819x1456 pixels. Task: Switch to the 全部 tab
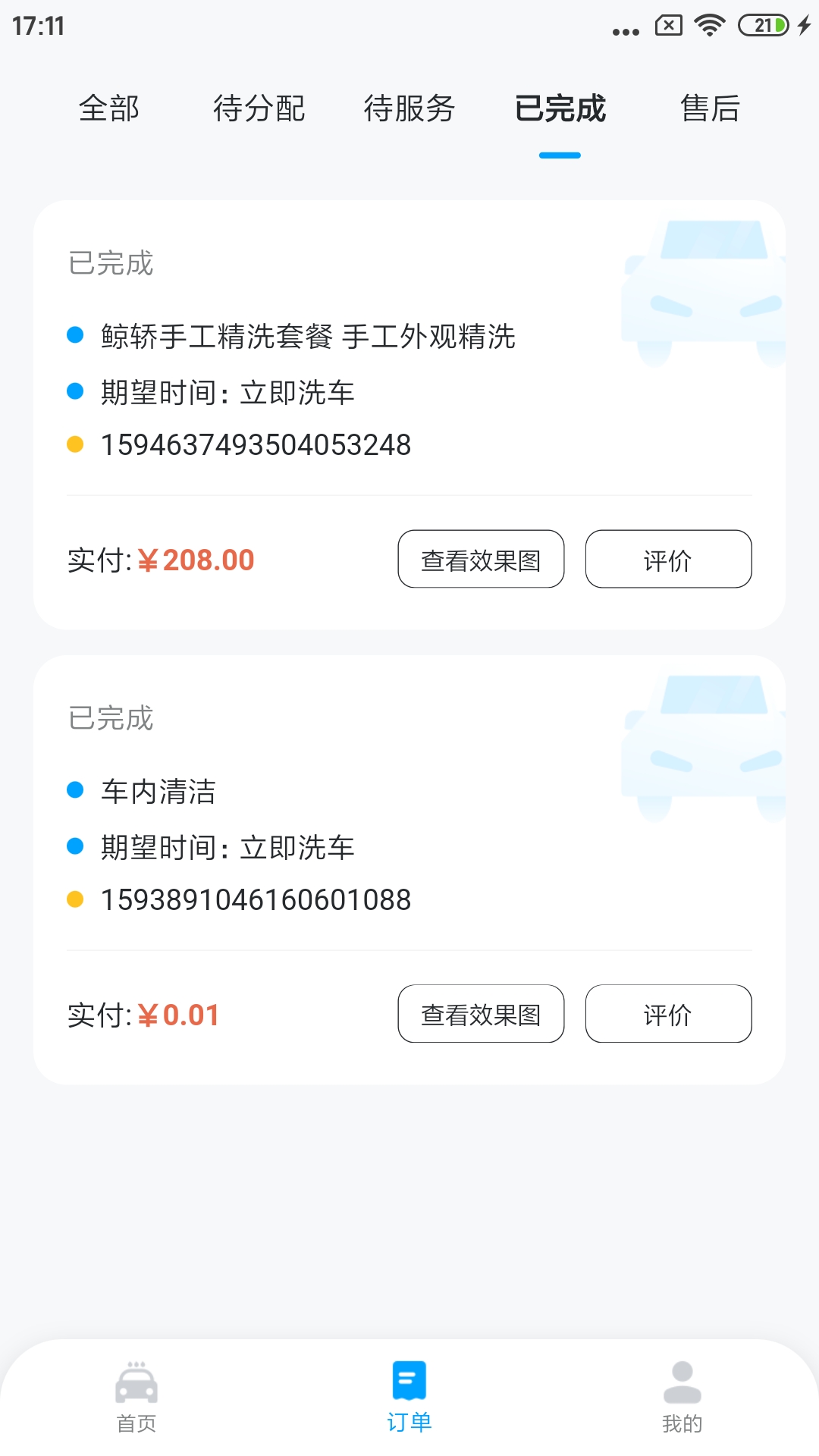pos(108,110)
